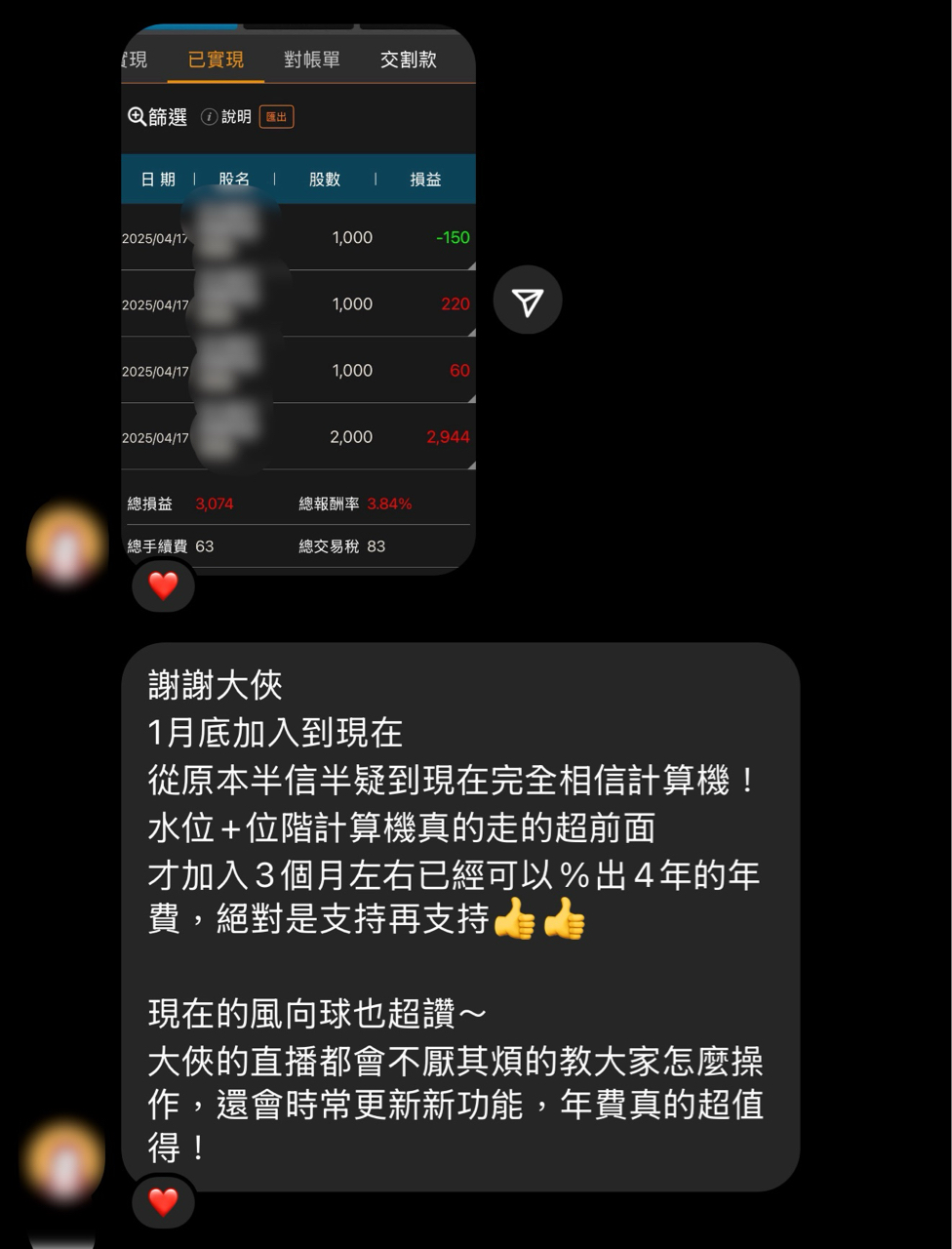Tap the embedded trading app screenshot

(297, 293)
